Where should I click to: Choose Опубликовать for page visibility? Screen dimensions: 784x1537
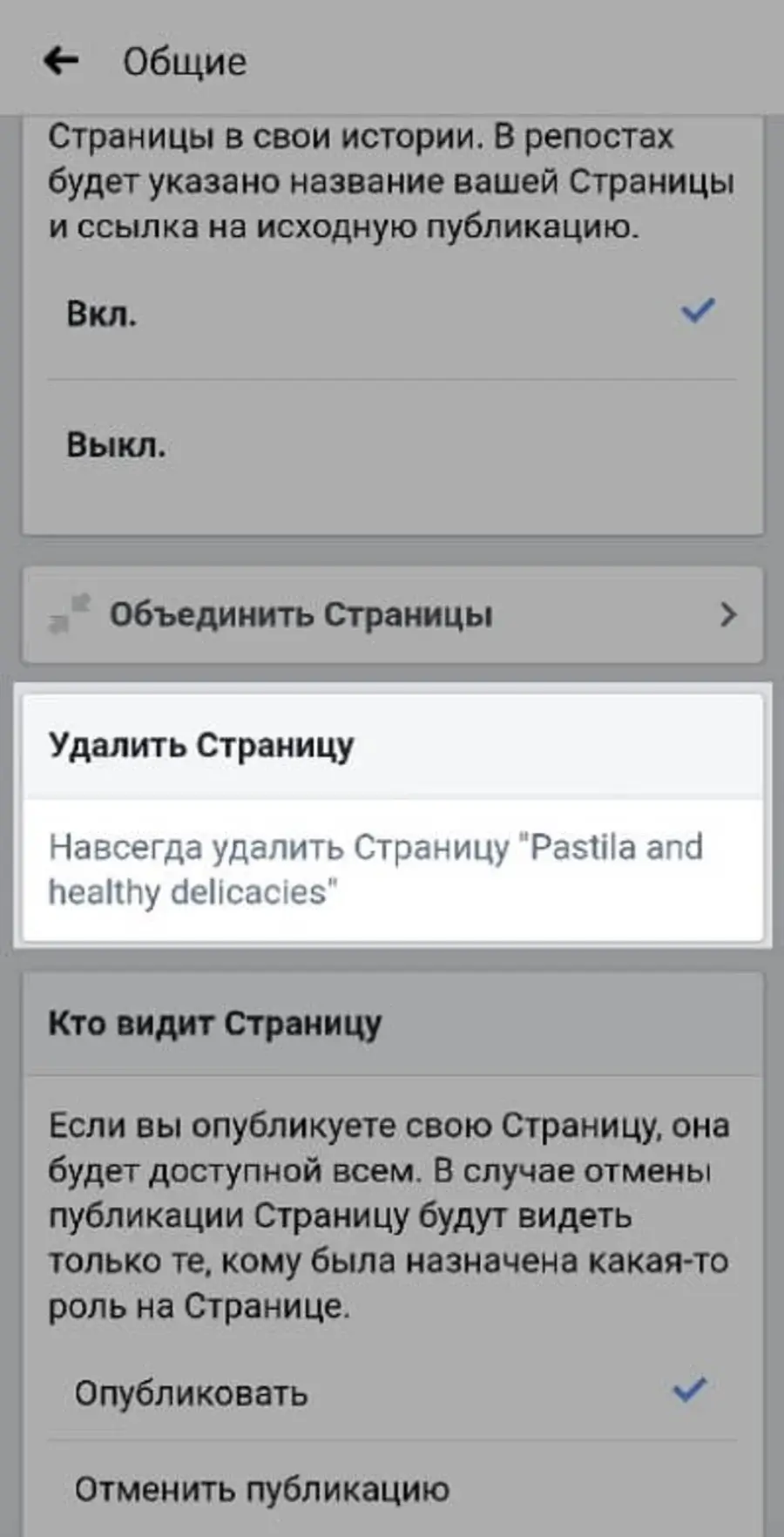[x=391, y=1392]
